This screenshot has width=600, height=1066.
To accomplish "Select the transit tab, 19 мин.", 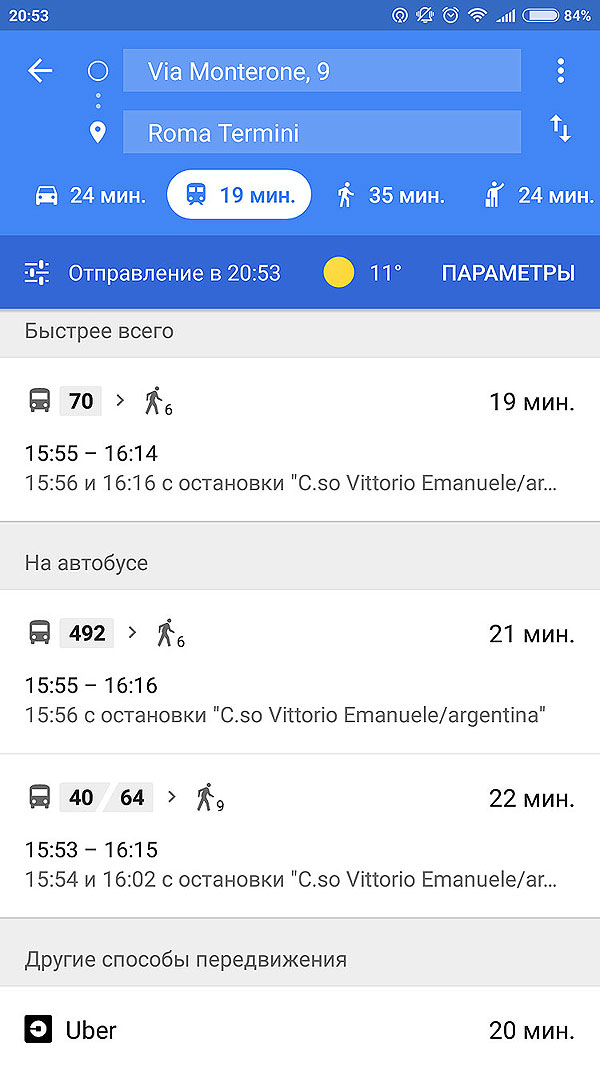I will click(x=239, y=195).
